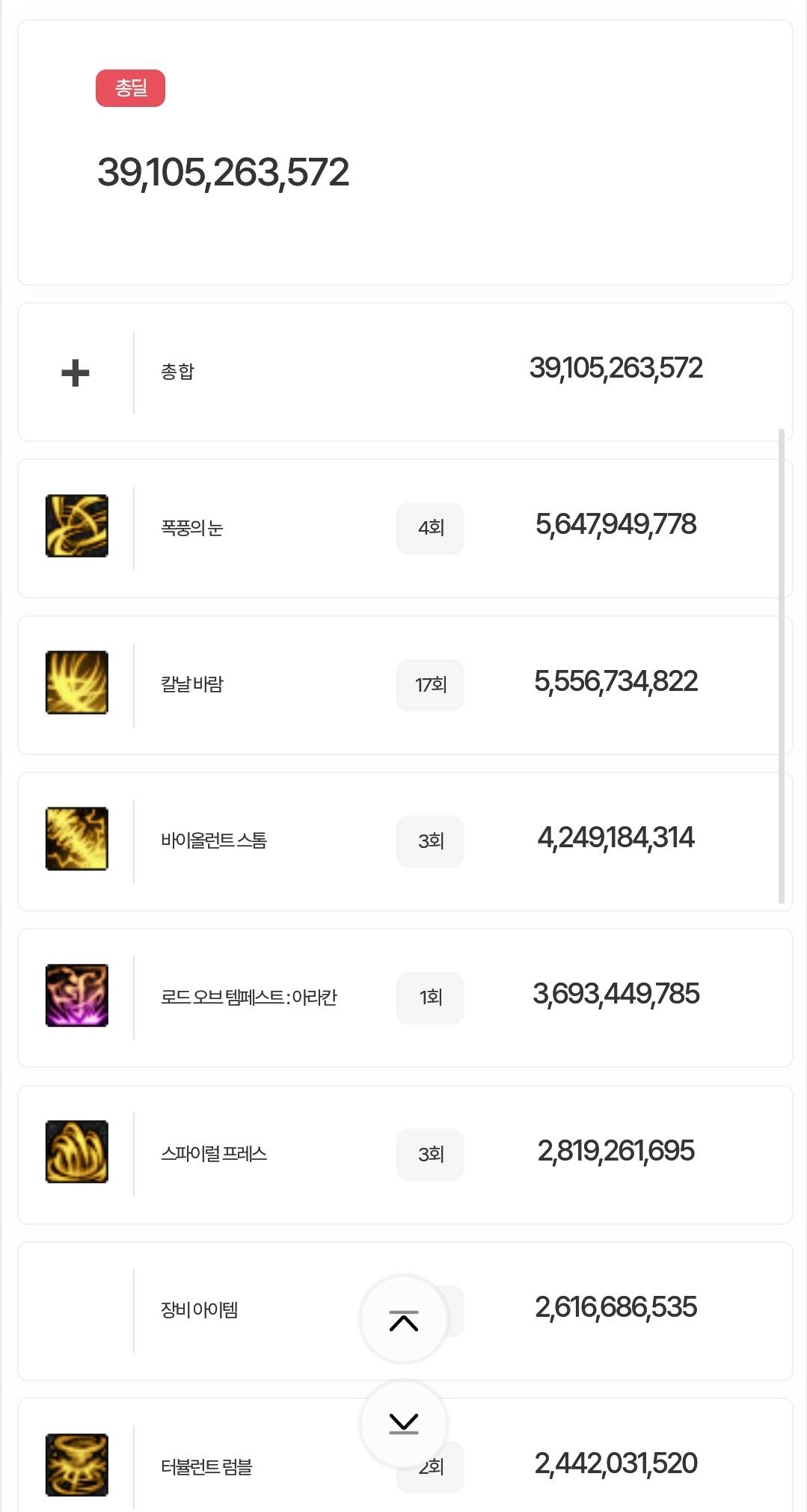807x1512 pixels.
Task: Jump to top with the up-arrow button
Action: (x=404, y=1321)
